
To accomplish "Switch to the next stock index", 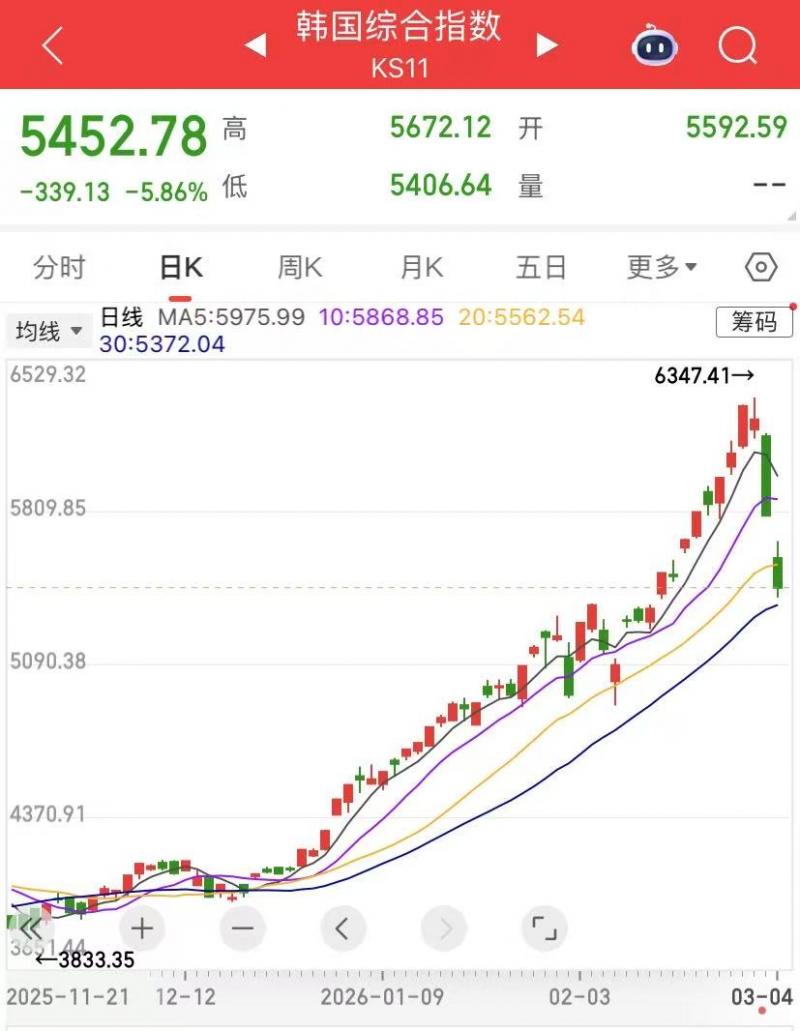I will 546,45.
